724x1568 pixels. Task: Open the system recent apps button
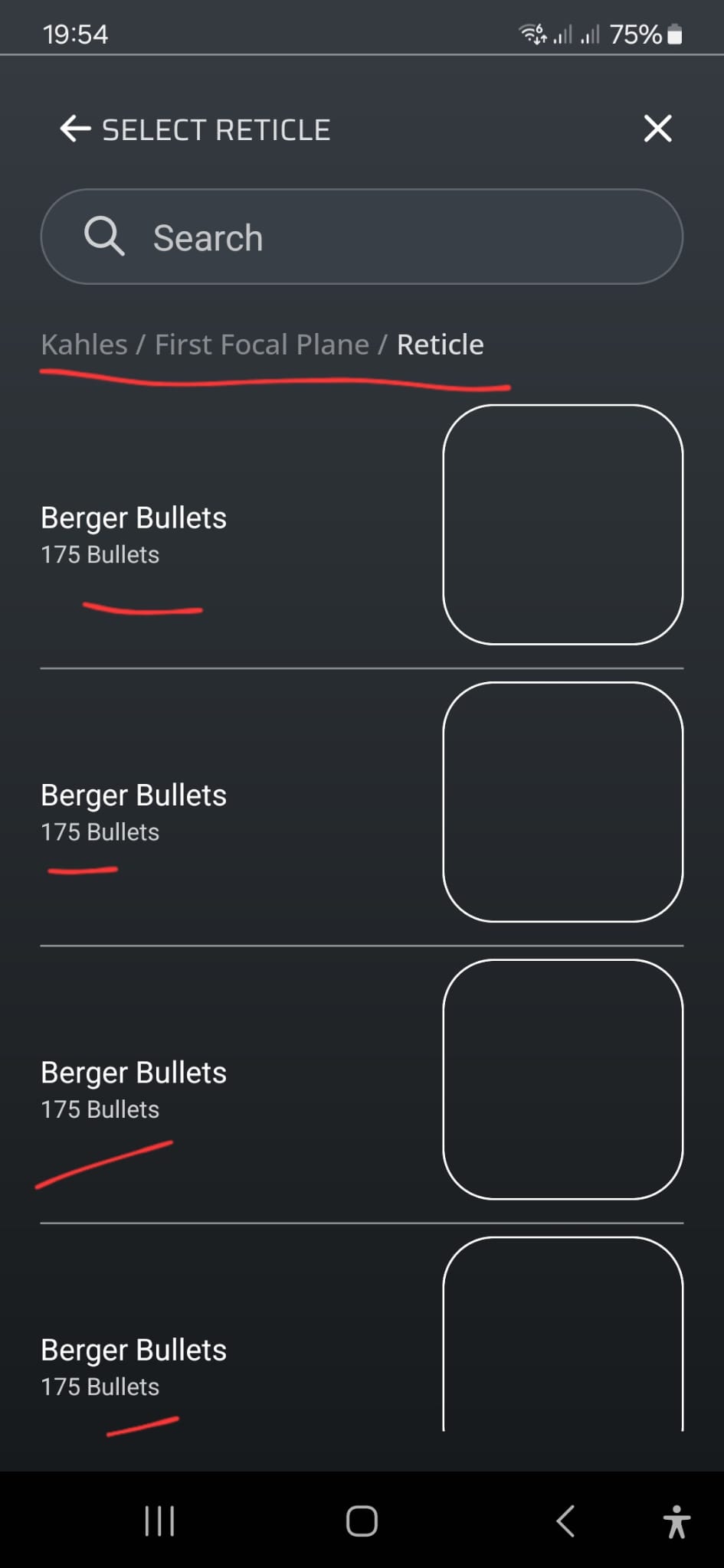pos(159,1521)
